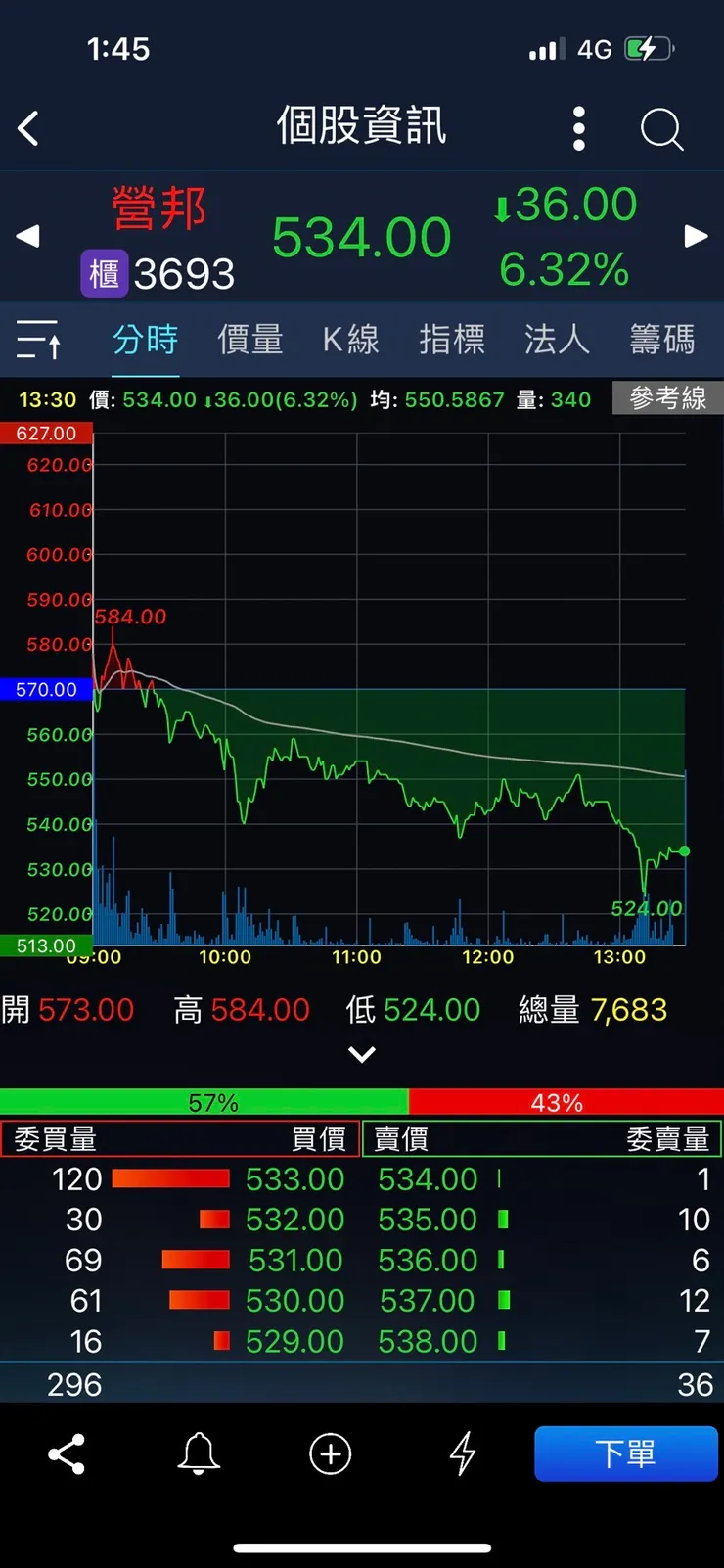Tap the back arrow to leave stock page
This screenshot has width=724, height=1568.
27,128
